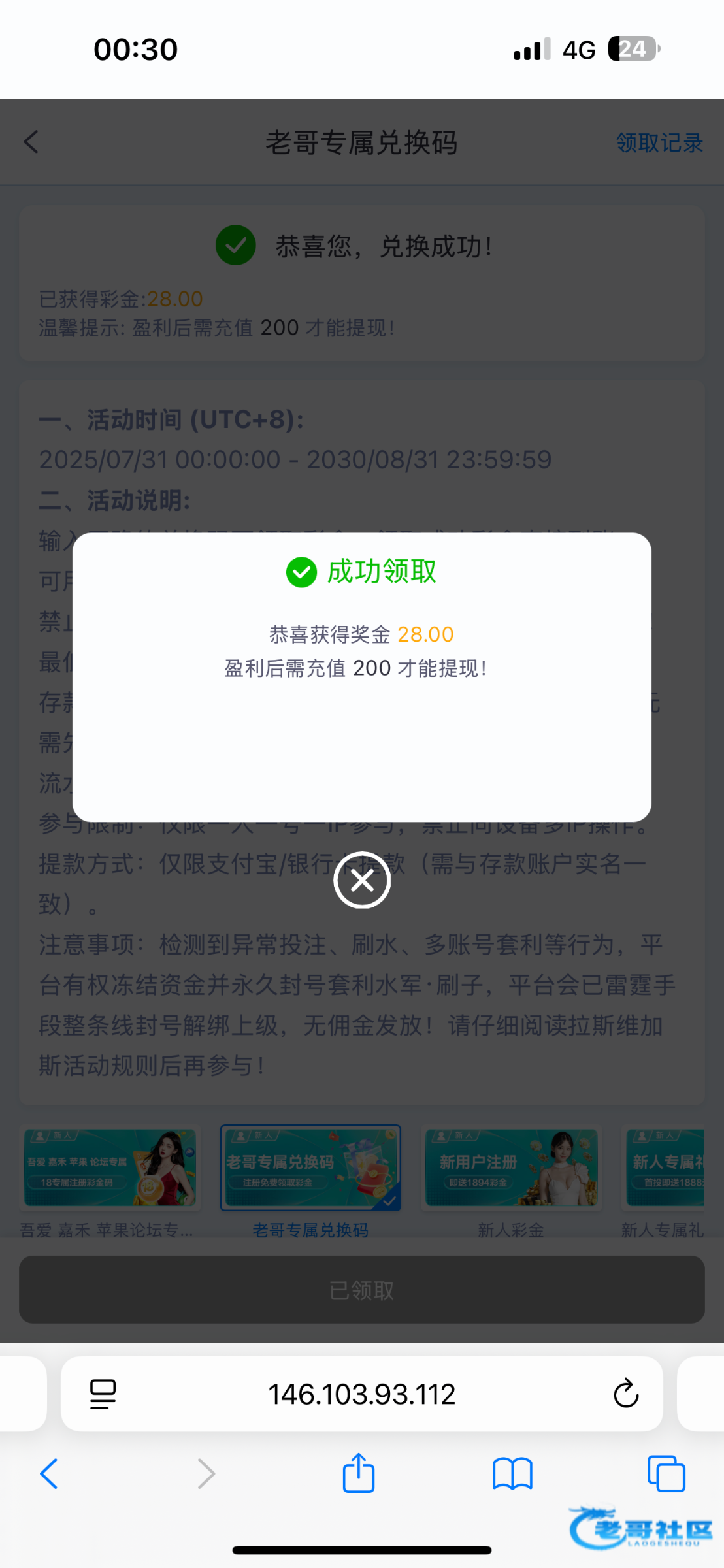This screenshot has height=1568, width=724.
Task: Tap the address bar showing 146.103.93.112
Action: [x=362, y=1394]
